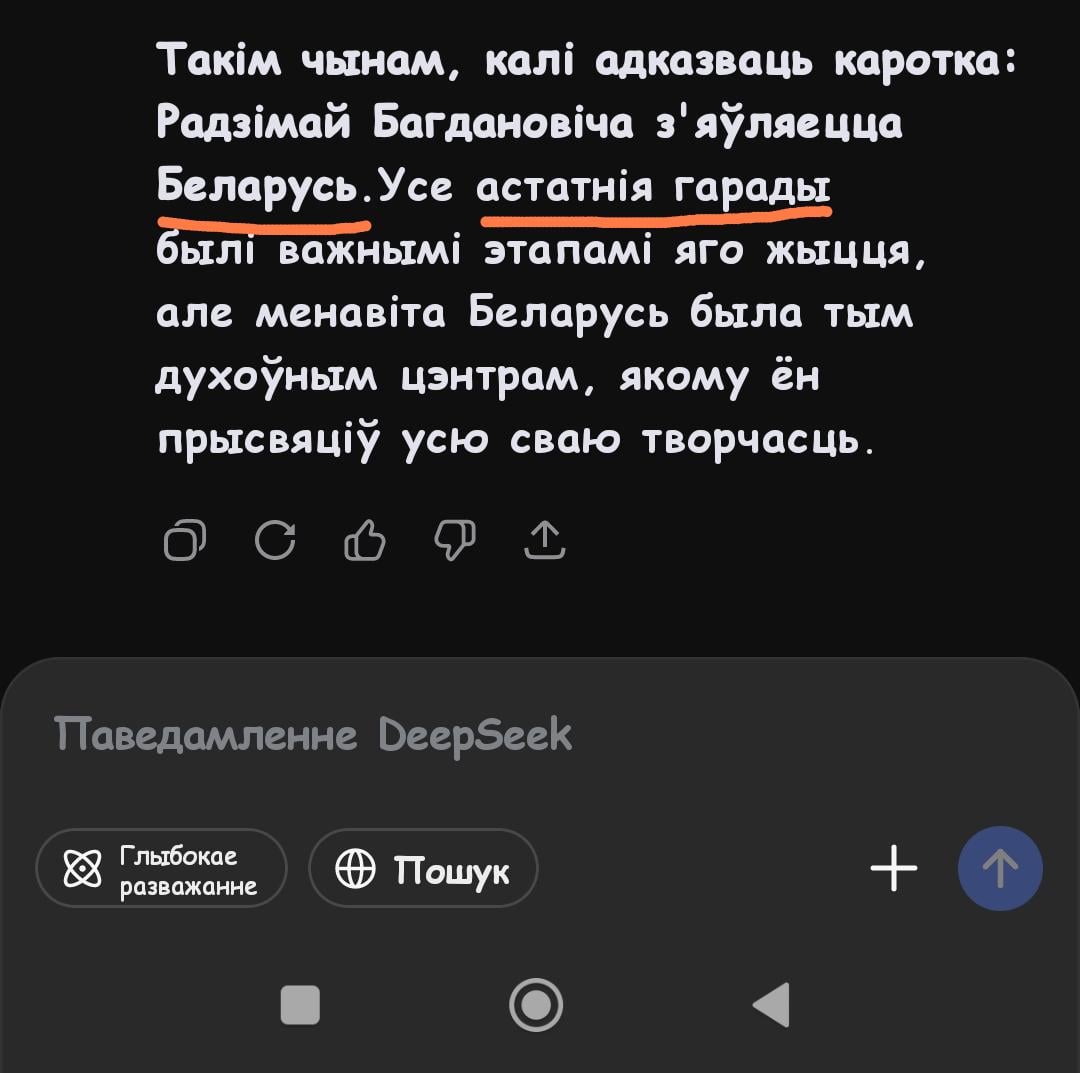Turn on the Пошук web search chip

pos(423,870)
